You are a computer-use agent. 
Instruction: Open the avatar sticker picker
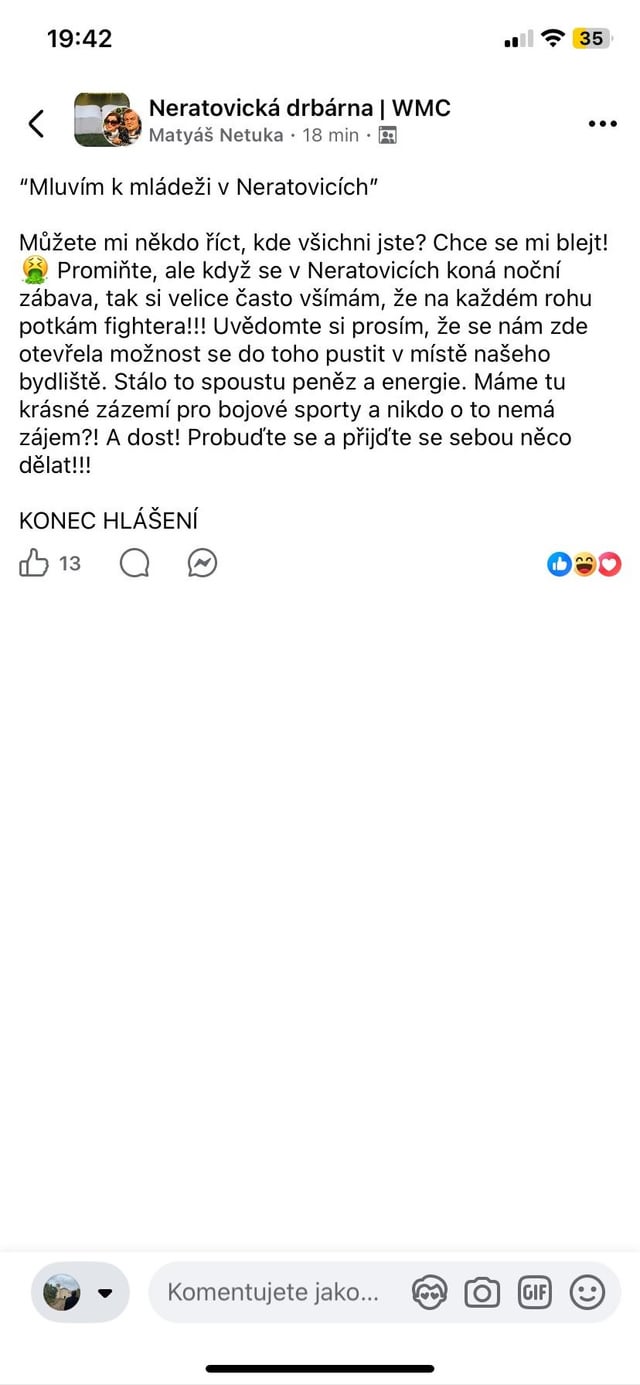tap(429, 1293)
